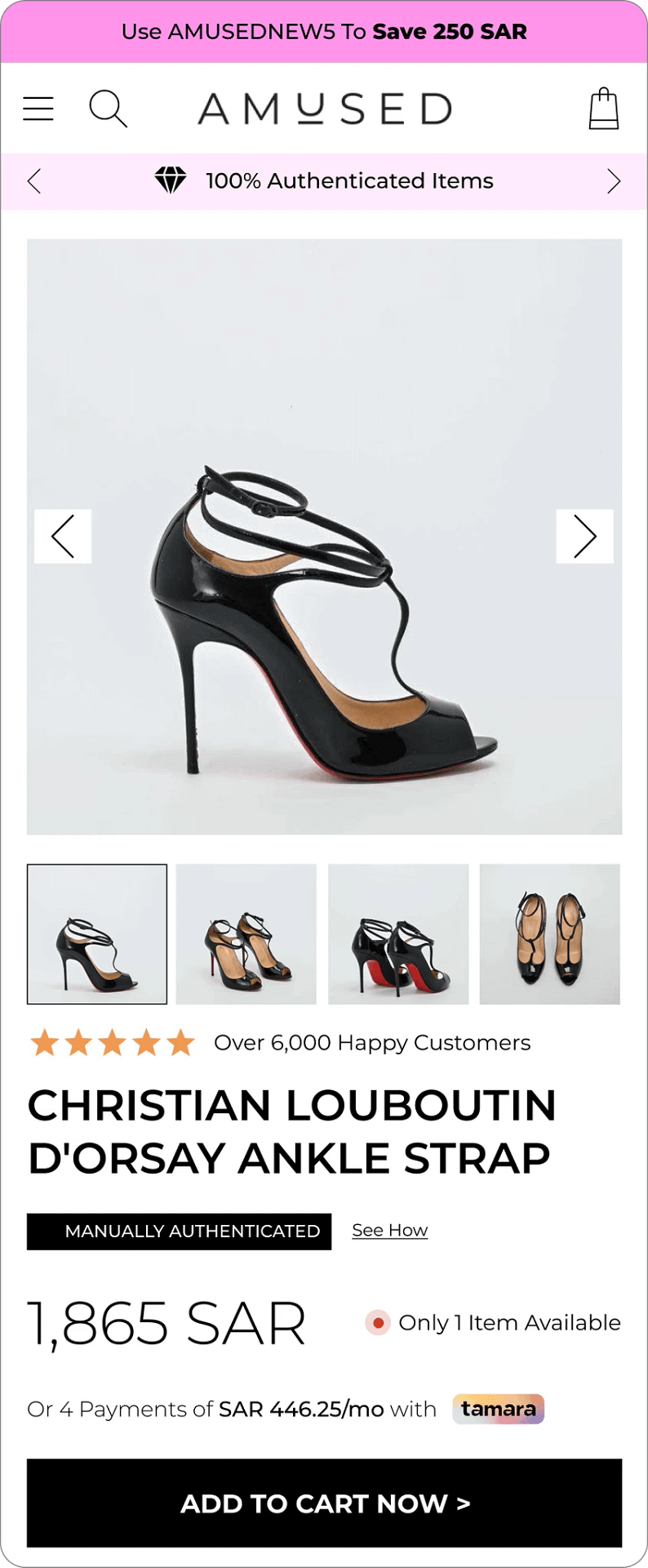The height and width of the screenshot is (1568, 648).
Task: Click the Tamara payment logo
Action: pos(499,1409)
